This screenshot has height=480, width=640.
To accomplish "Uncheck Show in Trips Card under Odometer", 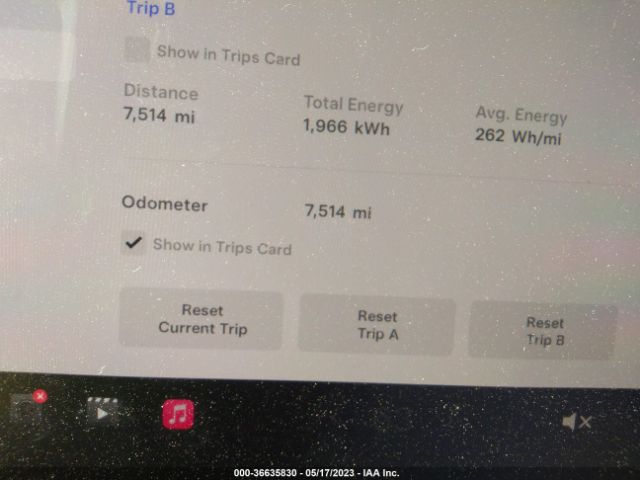I will point(133,243).
